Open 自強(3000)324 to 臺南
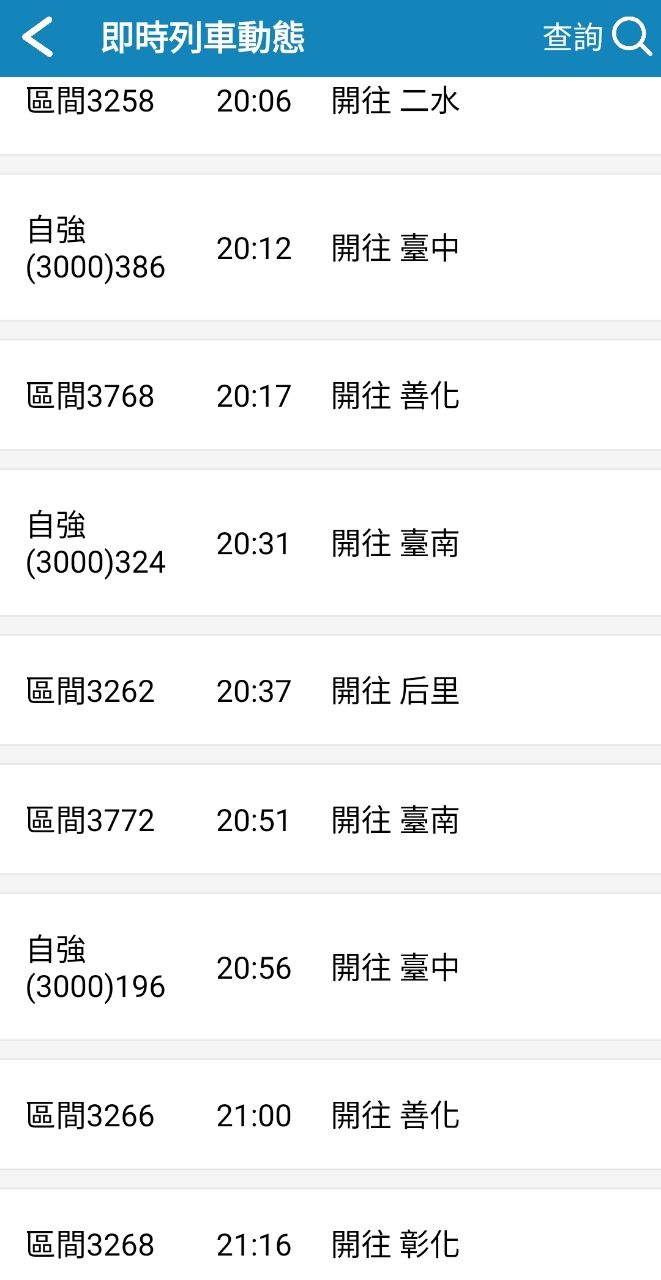Image resolution: width=661 pixels, height=1280 pixels. (x=330, y=543)
